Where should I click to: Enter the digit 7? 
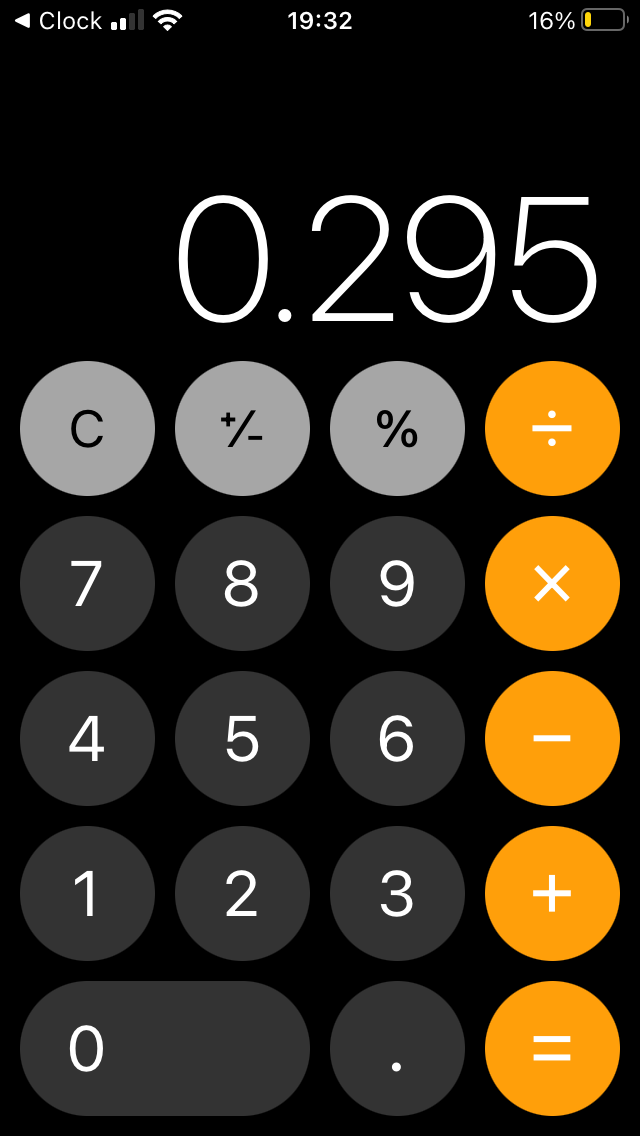pos(87,583)
